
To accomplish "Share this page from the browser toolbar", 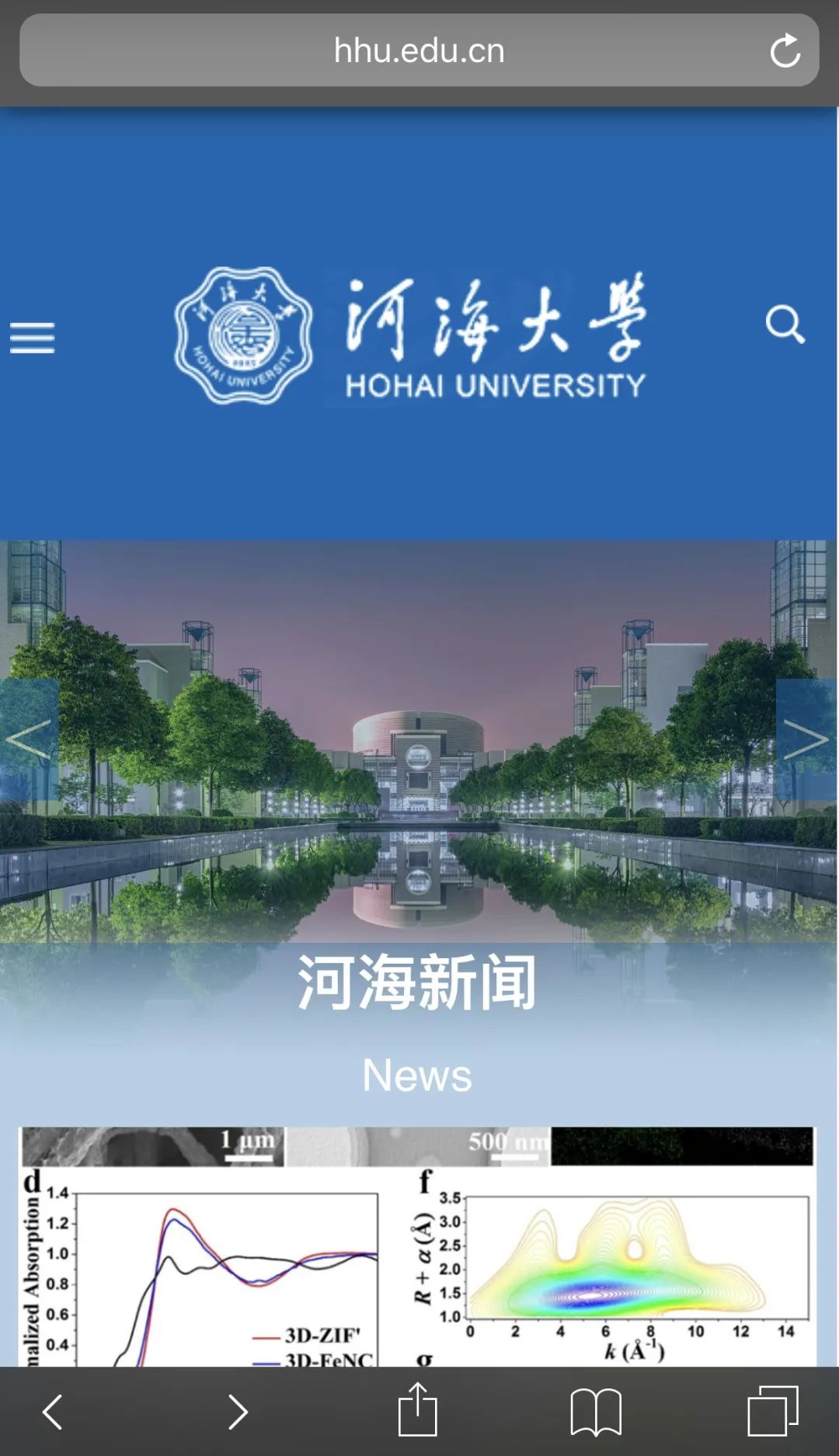I will [x=418, y=1409].
